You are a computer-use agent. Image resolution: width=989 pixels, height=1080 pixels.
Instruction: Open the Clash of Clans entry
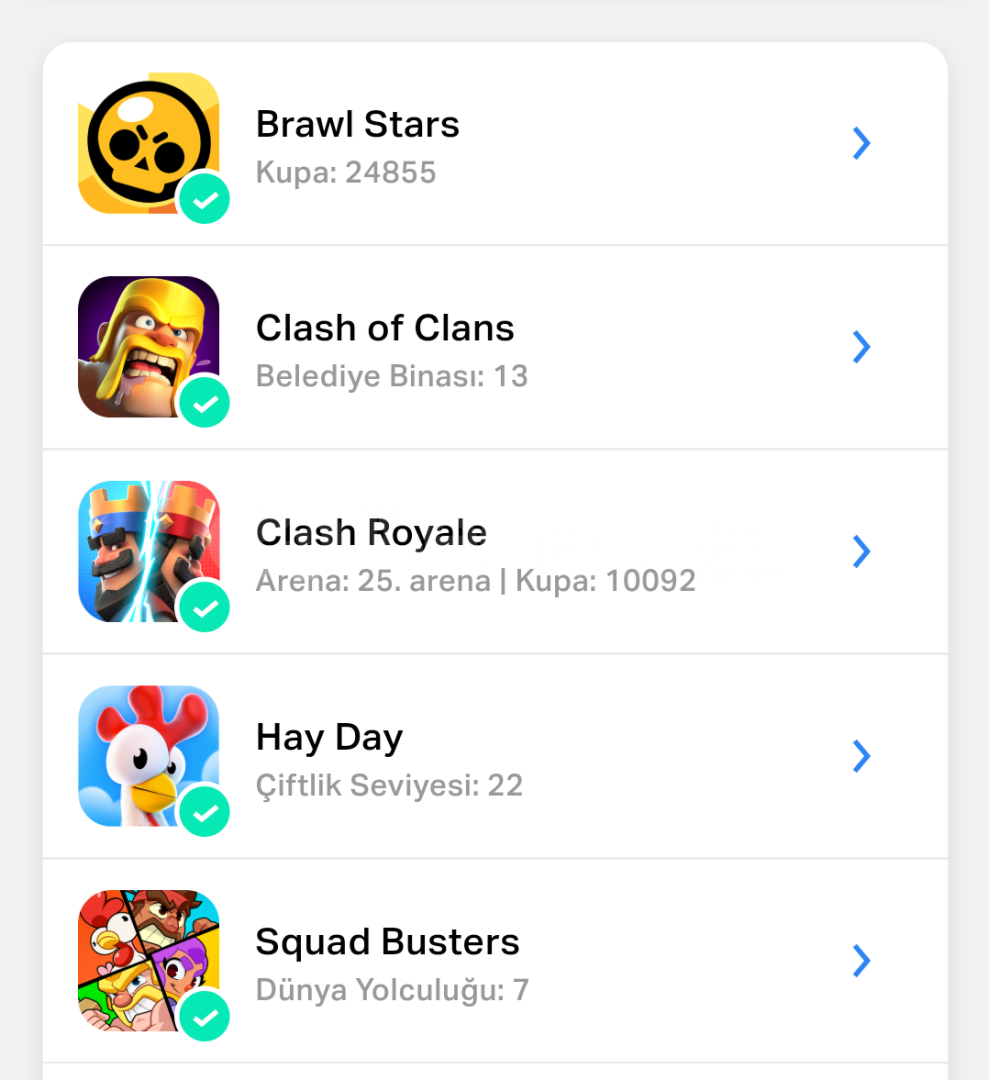[495, 349]
